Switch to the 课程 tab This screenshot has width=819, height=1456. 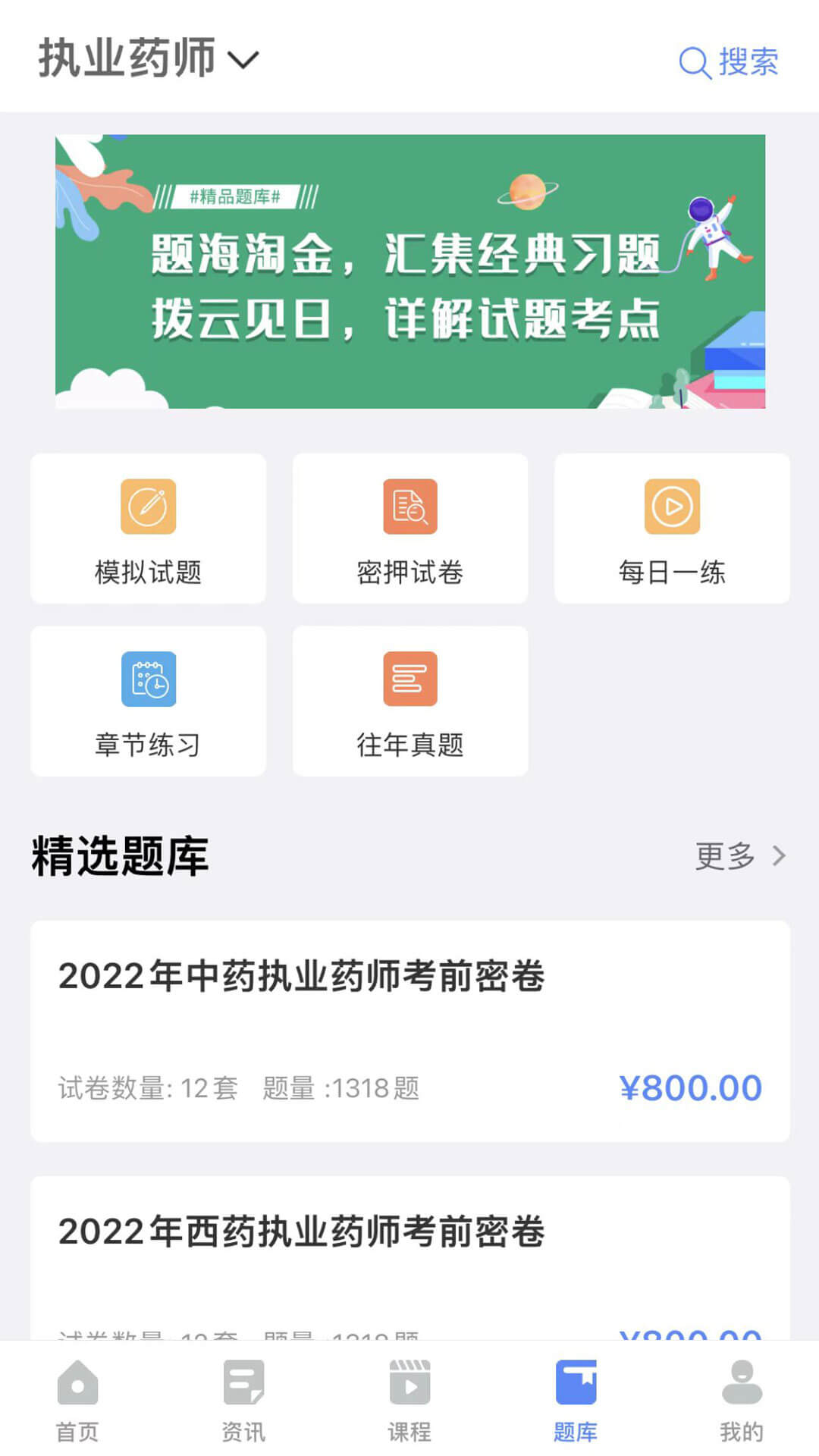(409, 1400)
